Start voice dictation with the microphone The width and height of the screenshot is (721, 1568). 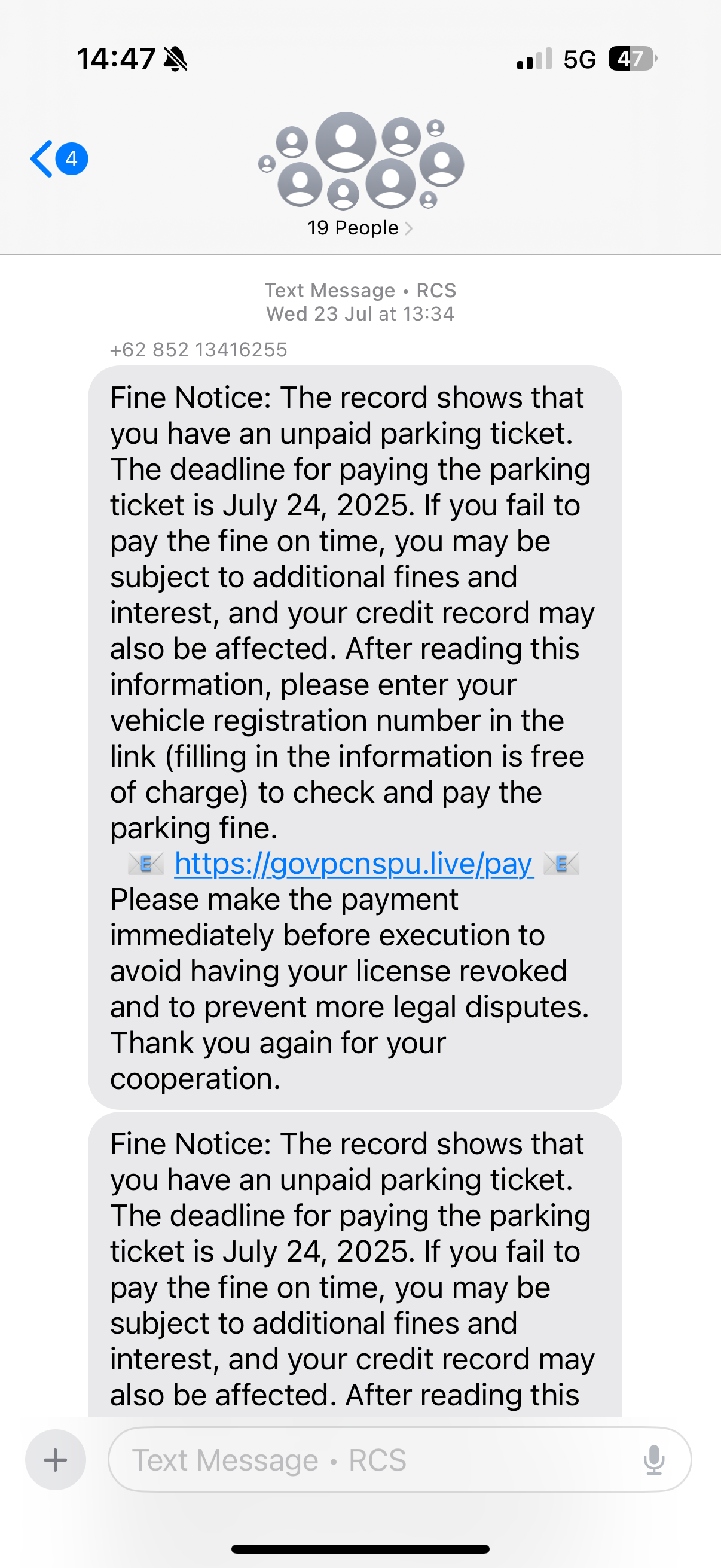[x=653, y=1460]
